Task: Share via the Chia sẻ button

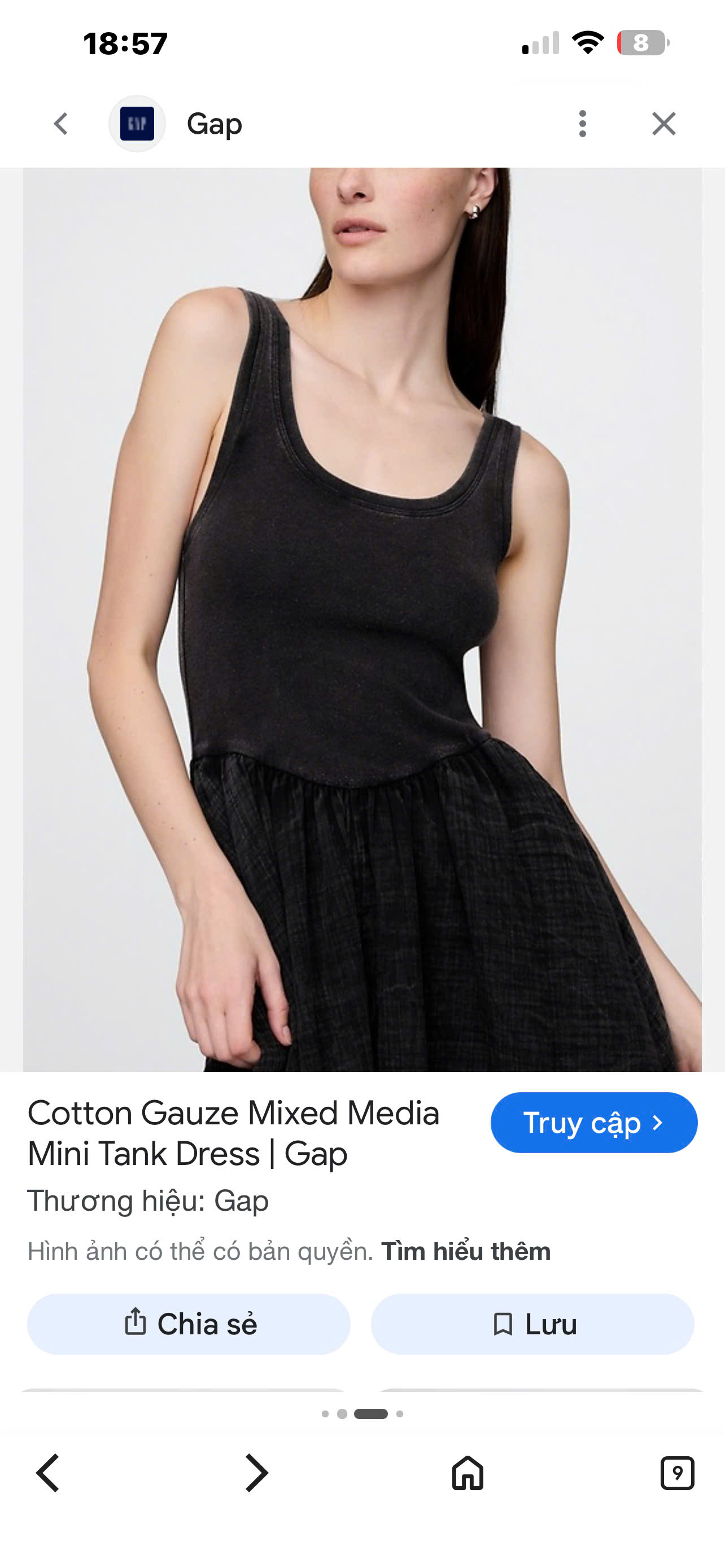Action: 189,1324
